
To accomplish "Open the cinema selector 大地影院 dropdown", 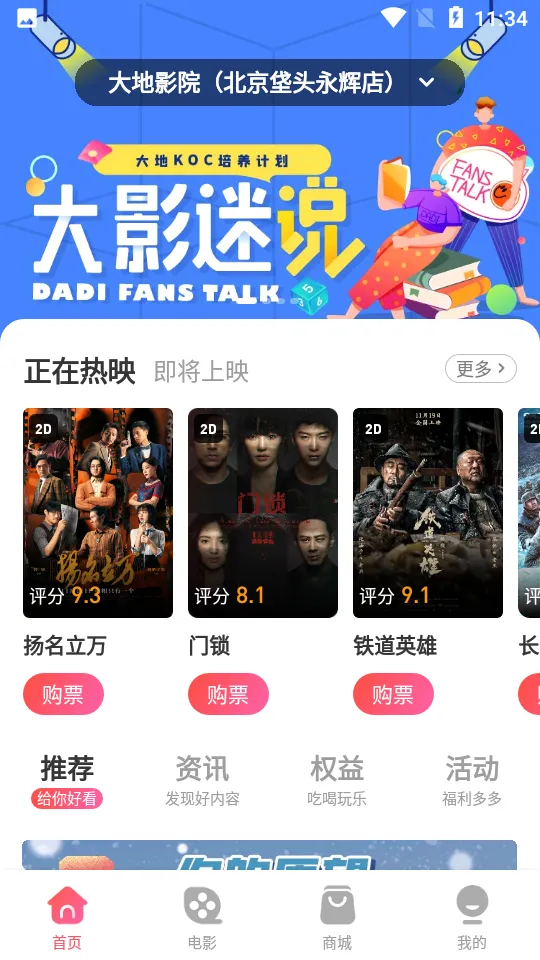I will [x=269, y=82].
